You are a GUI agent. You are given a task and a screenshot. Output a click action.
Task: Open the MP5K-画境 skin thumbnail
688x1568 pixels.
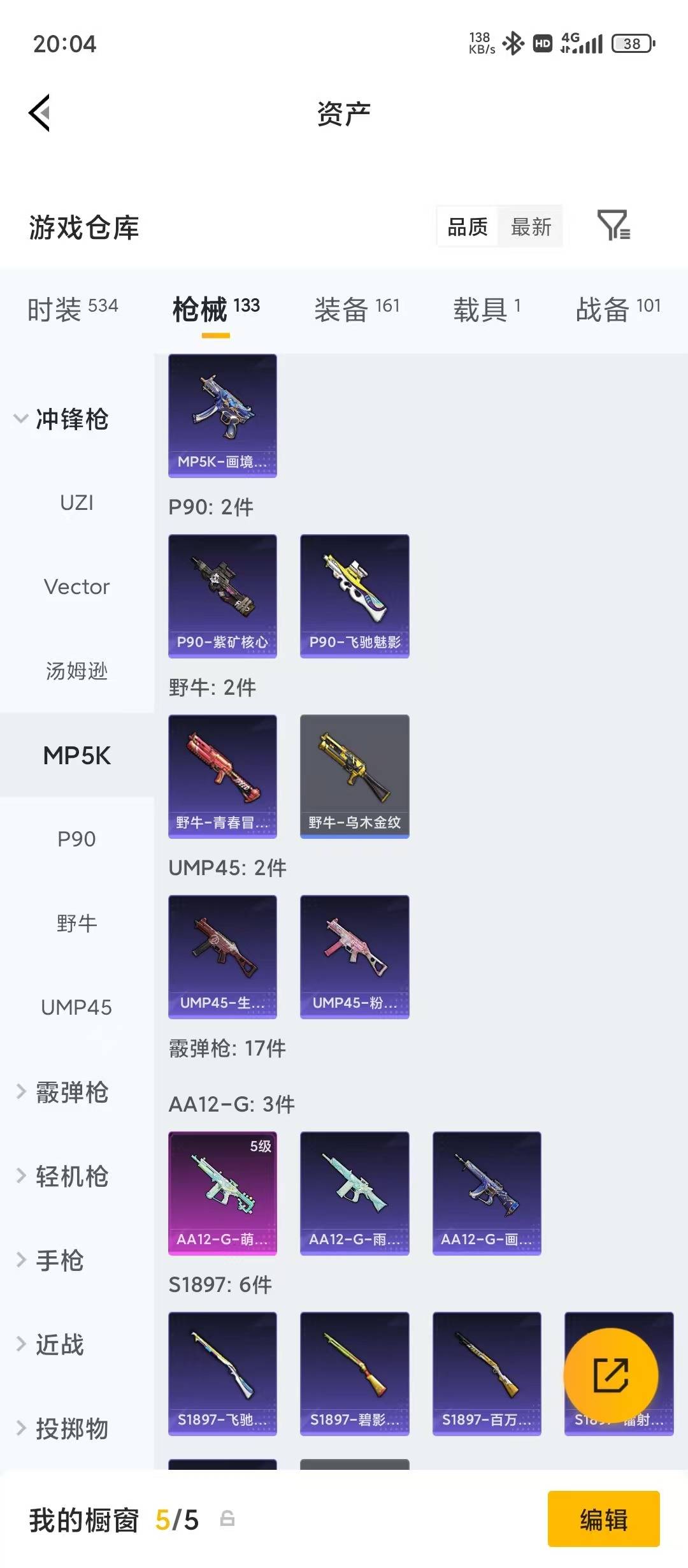[x=222, y=414]
